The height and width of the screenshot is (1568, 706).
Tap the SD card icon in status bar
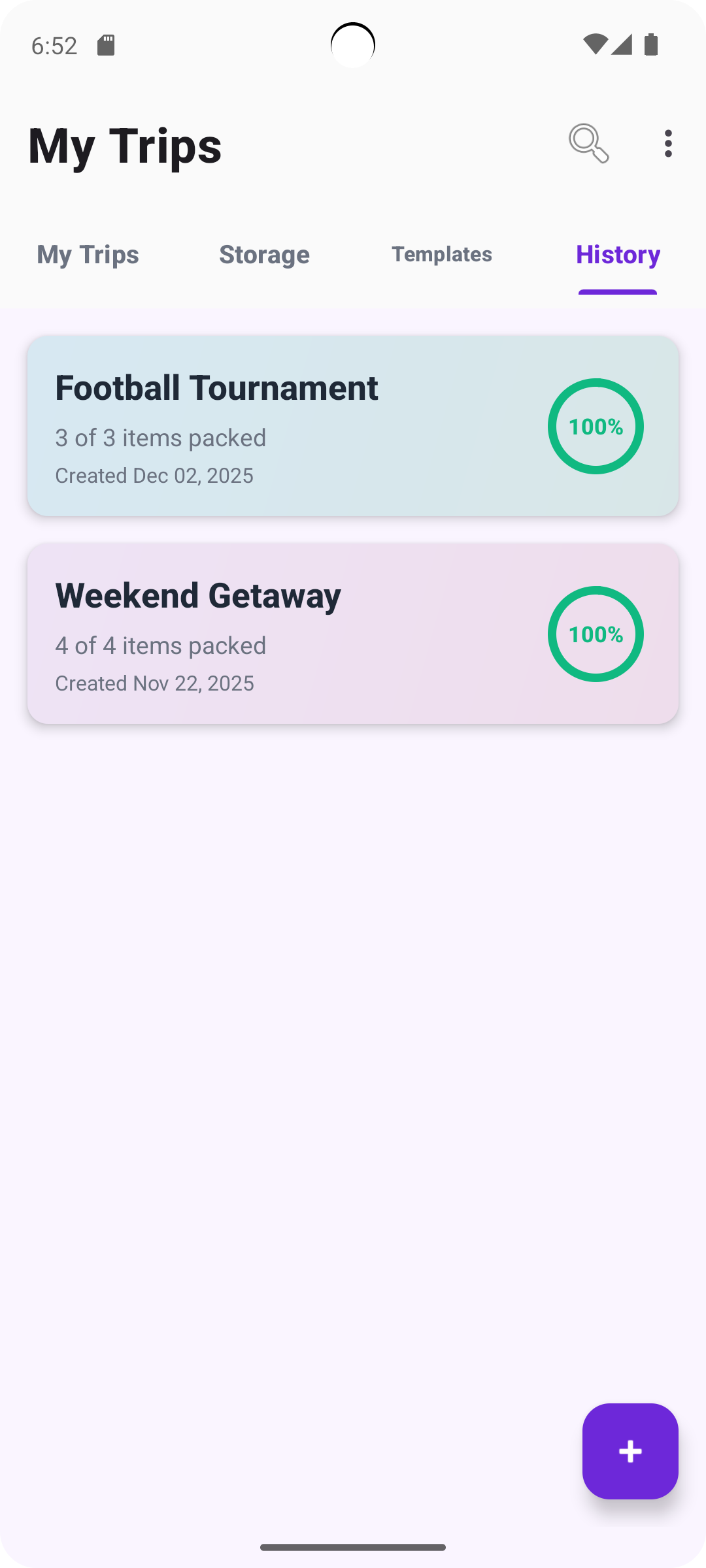[106, 43]
